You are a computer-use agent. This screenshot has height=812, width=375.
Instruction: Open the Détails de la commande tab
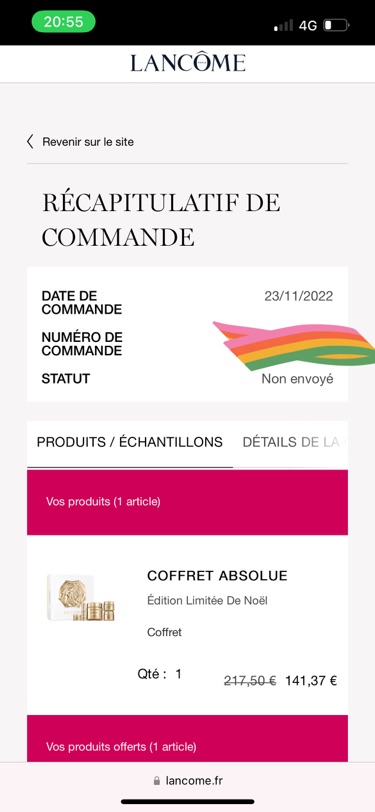(294, 442)
